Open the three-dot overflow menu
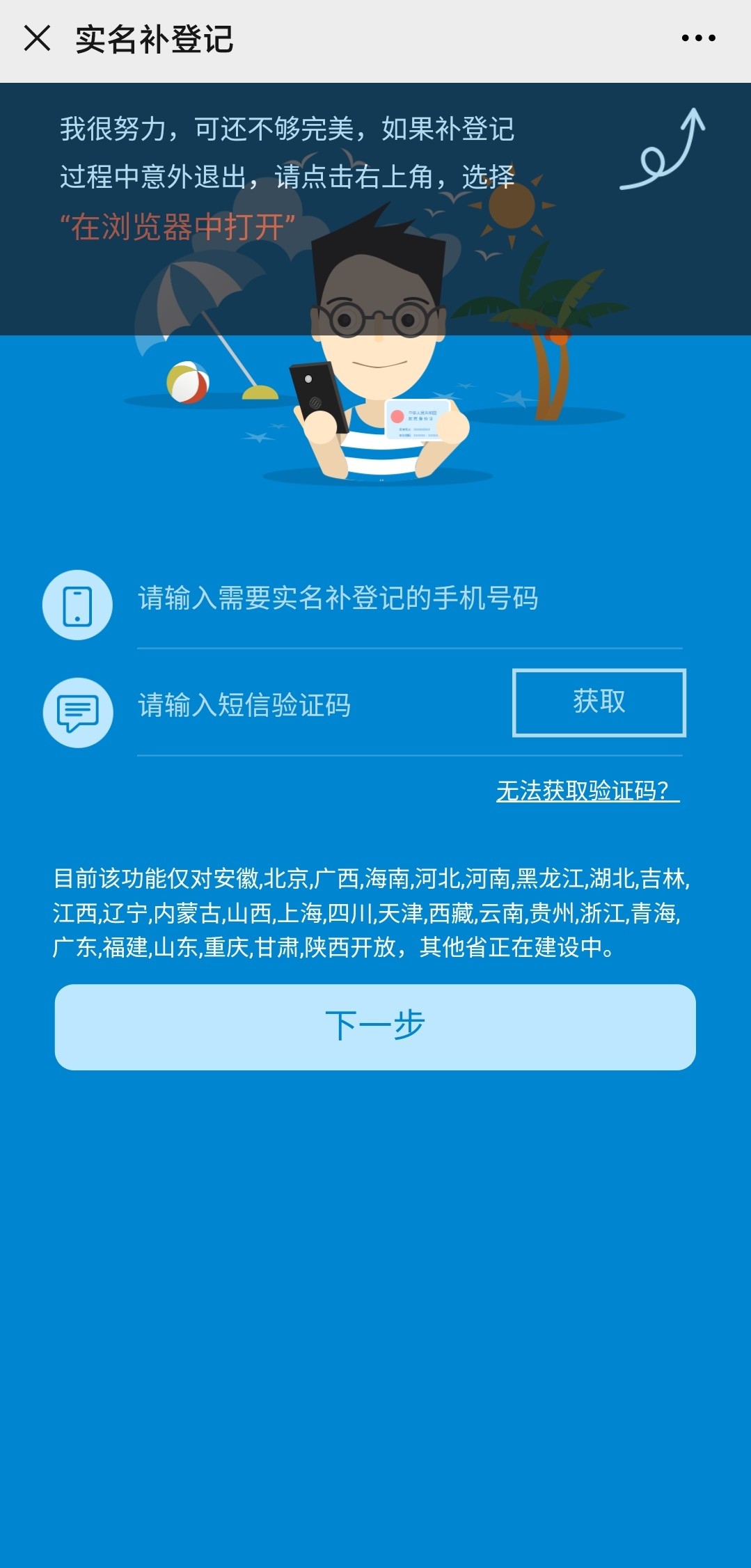 click(698, 38)
